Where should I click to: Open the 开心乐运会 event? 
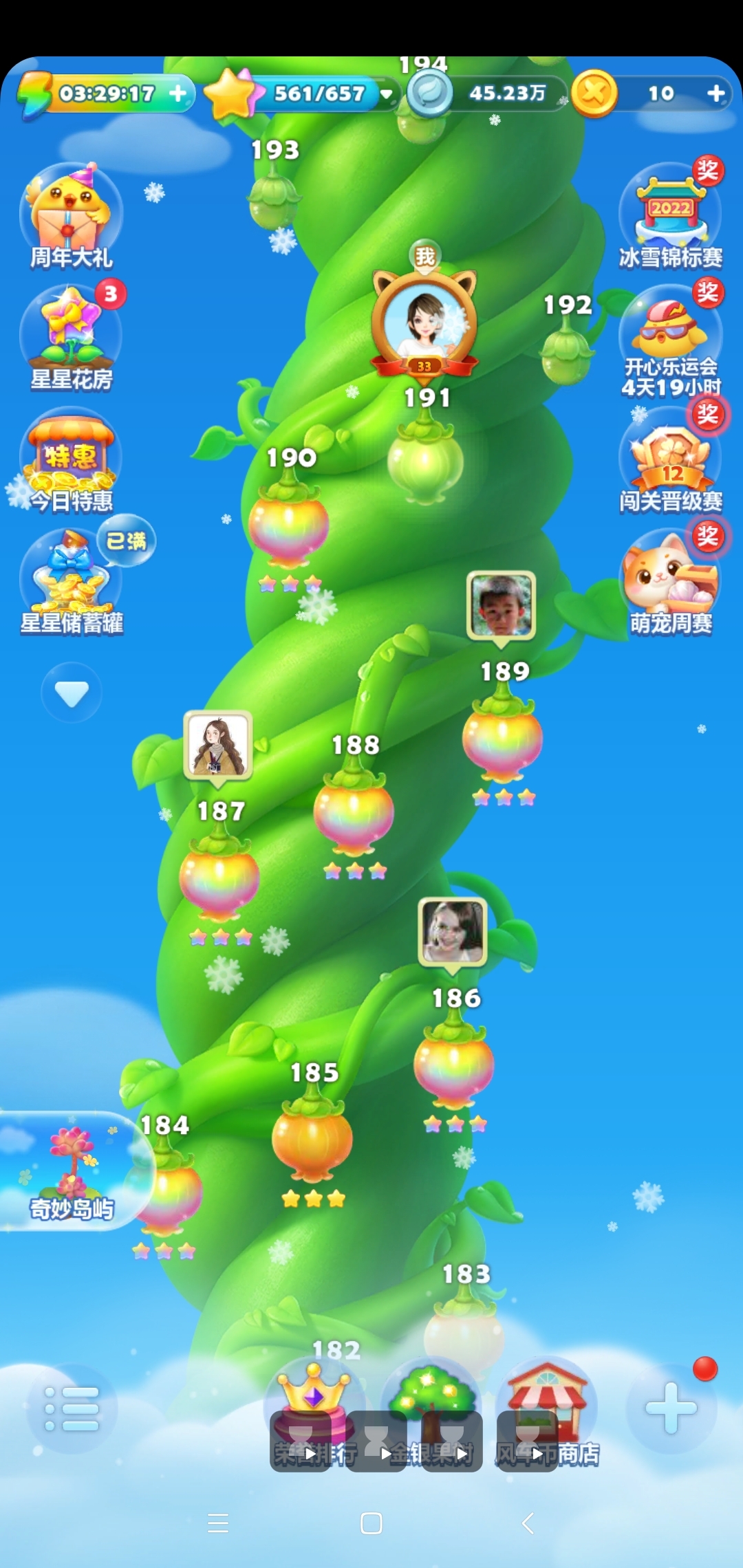coord(671,338)
